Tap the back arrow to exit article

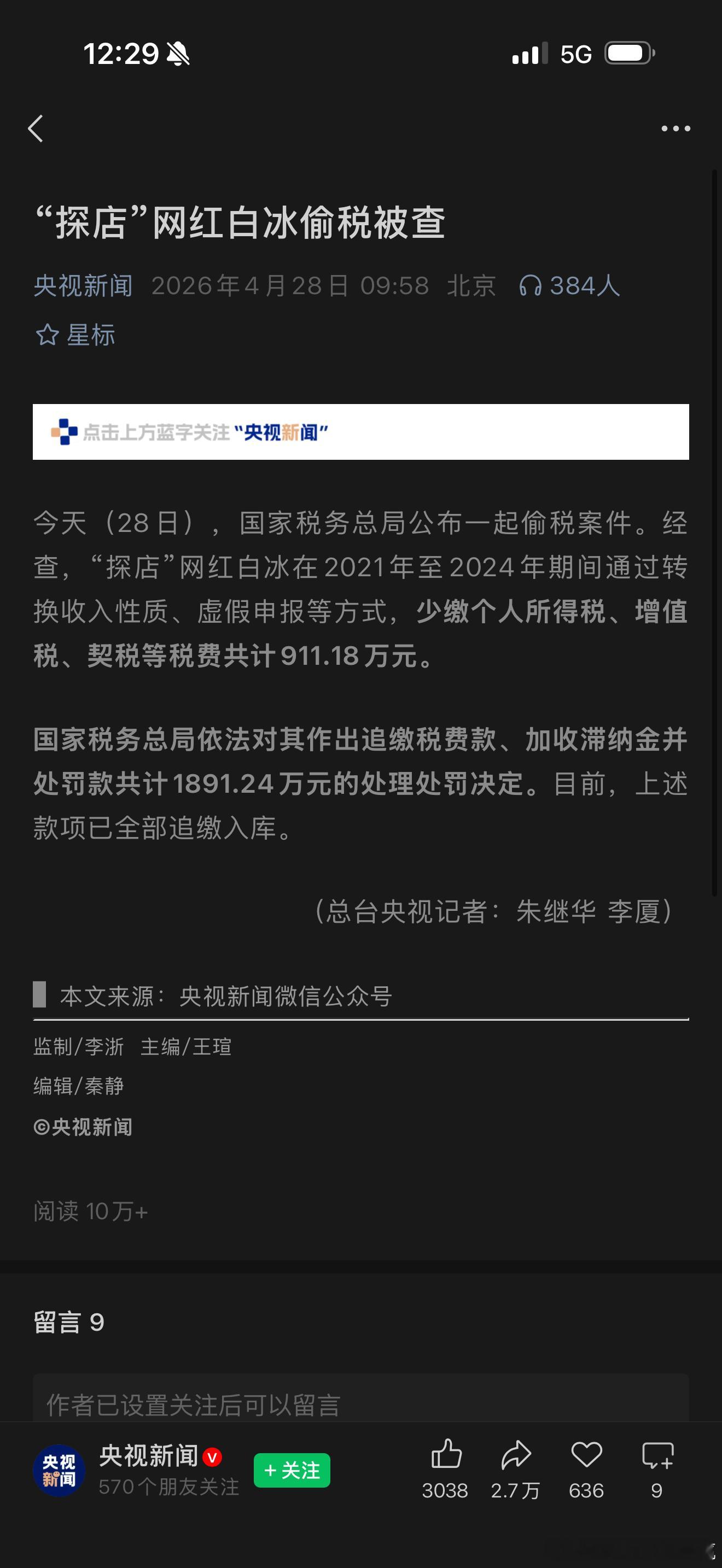tap(37, 128)
